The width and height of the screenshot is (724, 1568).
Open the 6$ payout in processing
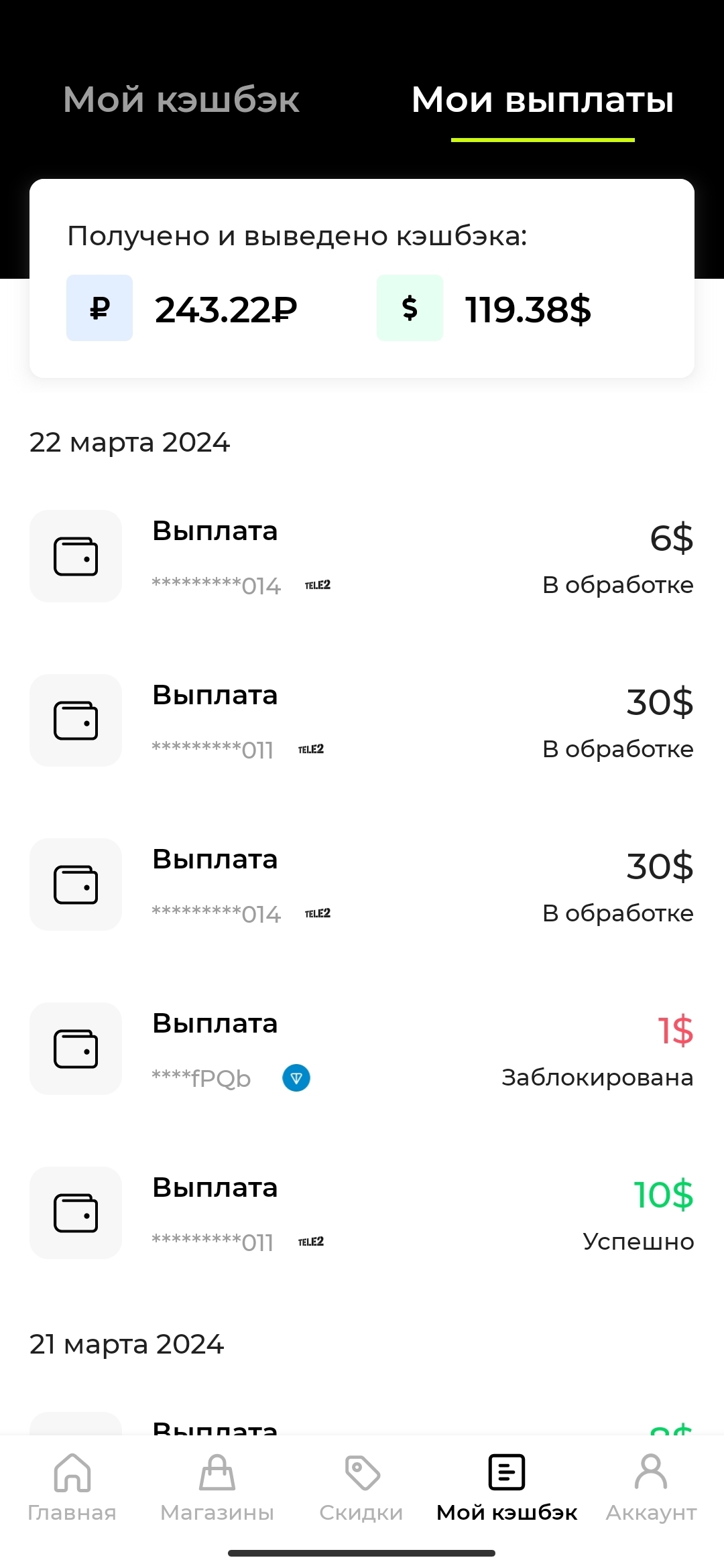click(x=362, y=556)
